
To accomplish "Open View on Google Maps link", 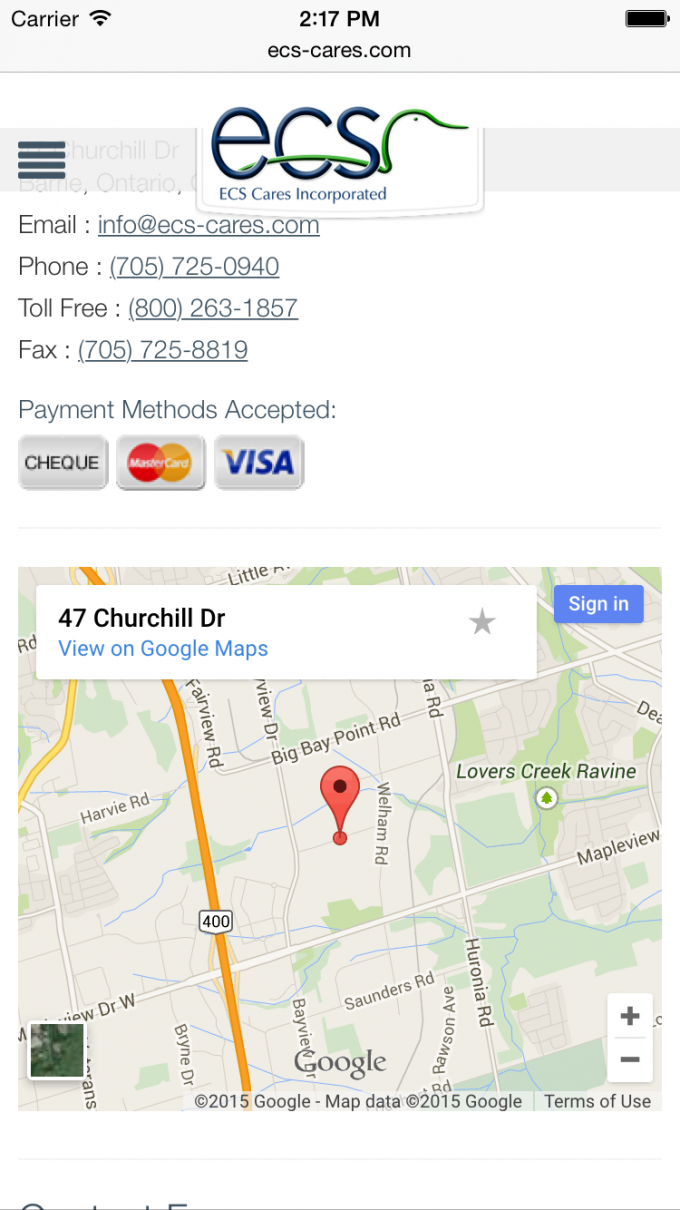I will coord(163,648).
